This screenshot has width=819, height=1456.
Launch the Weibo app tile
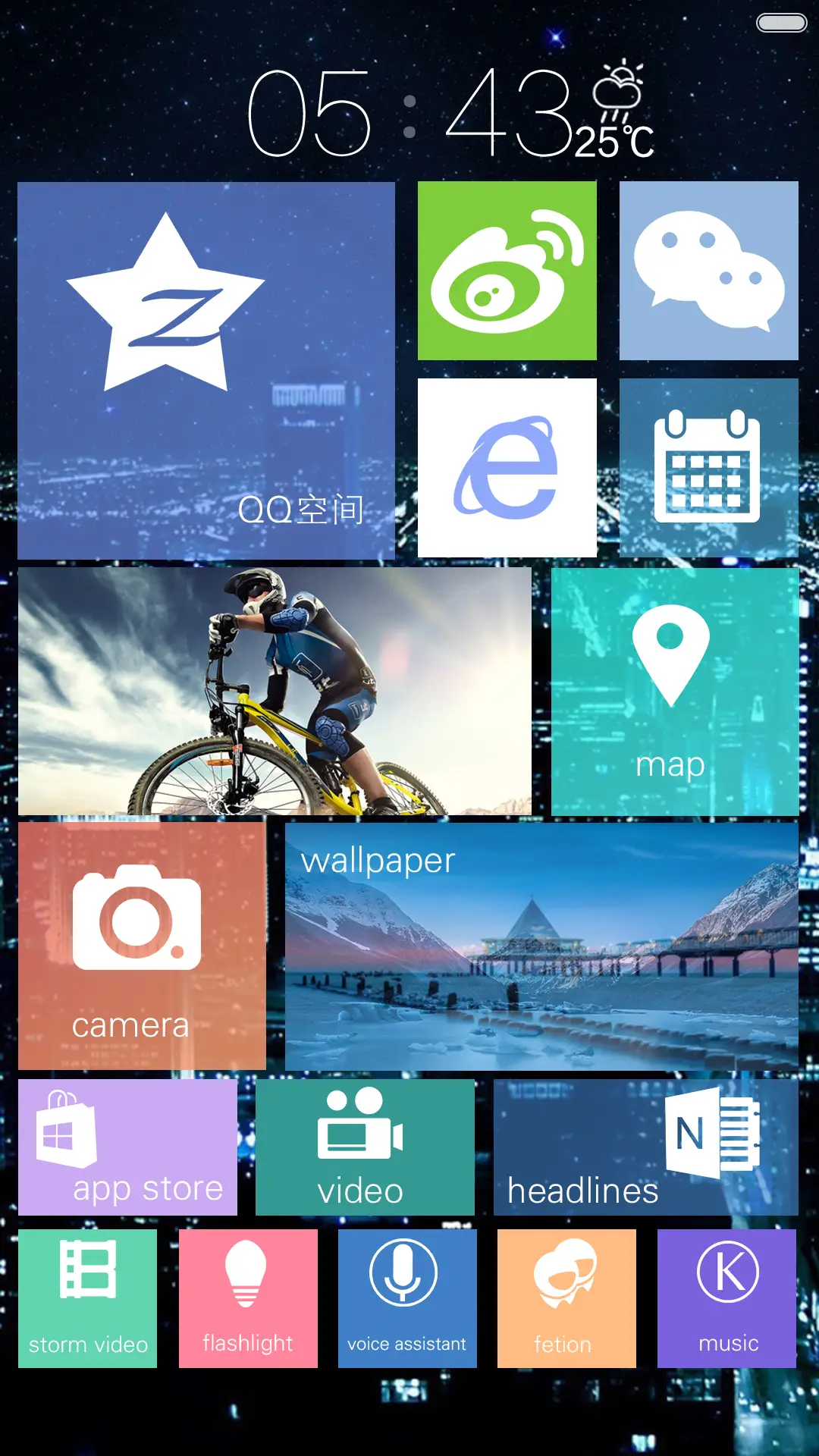pos(507,270)
